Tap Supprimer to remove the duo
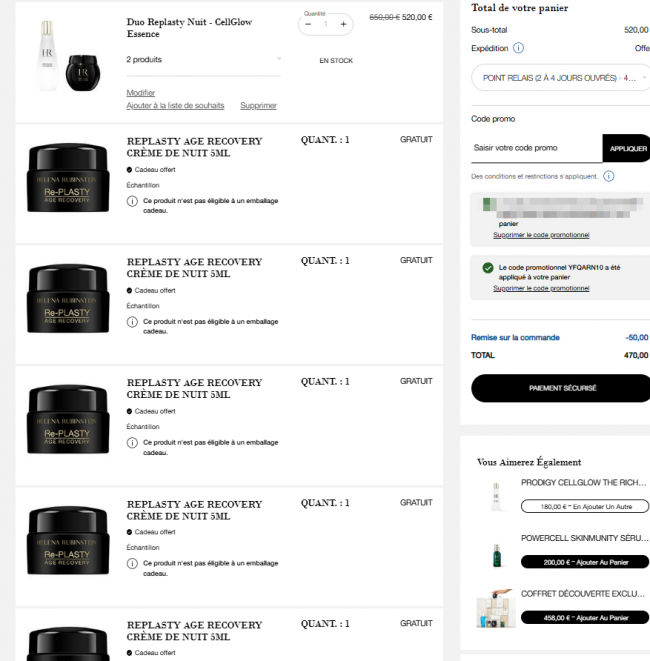Screen dimensions: 650x661 point(258,106)
